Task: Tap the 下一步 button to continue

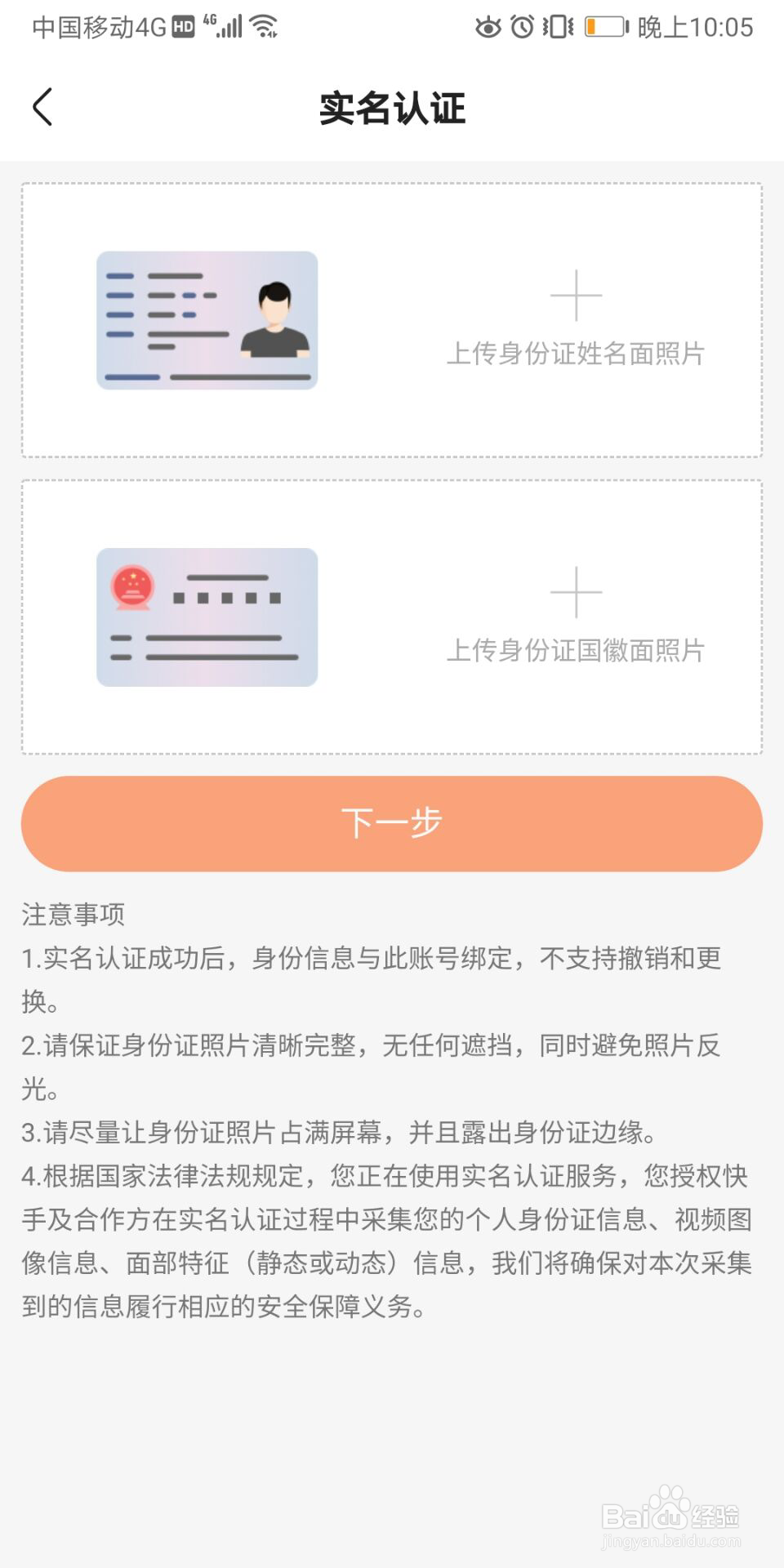Action: (392, 824)
